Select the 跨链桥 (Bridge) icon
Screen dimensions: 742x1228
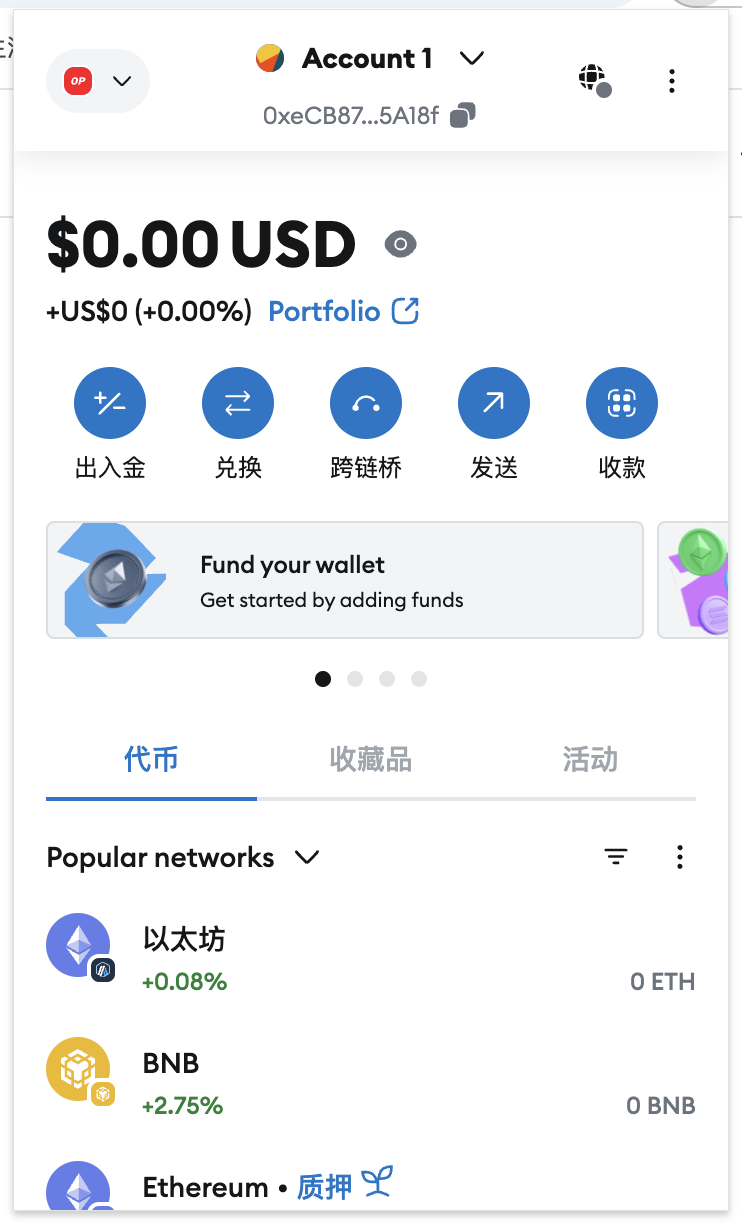click(366, 403)
